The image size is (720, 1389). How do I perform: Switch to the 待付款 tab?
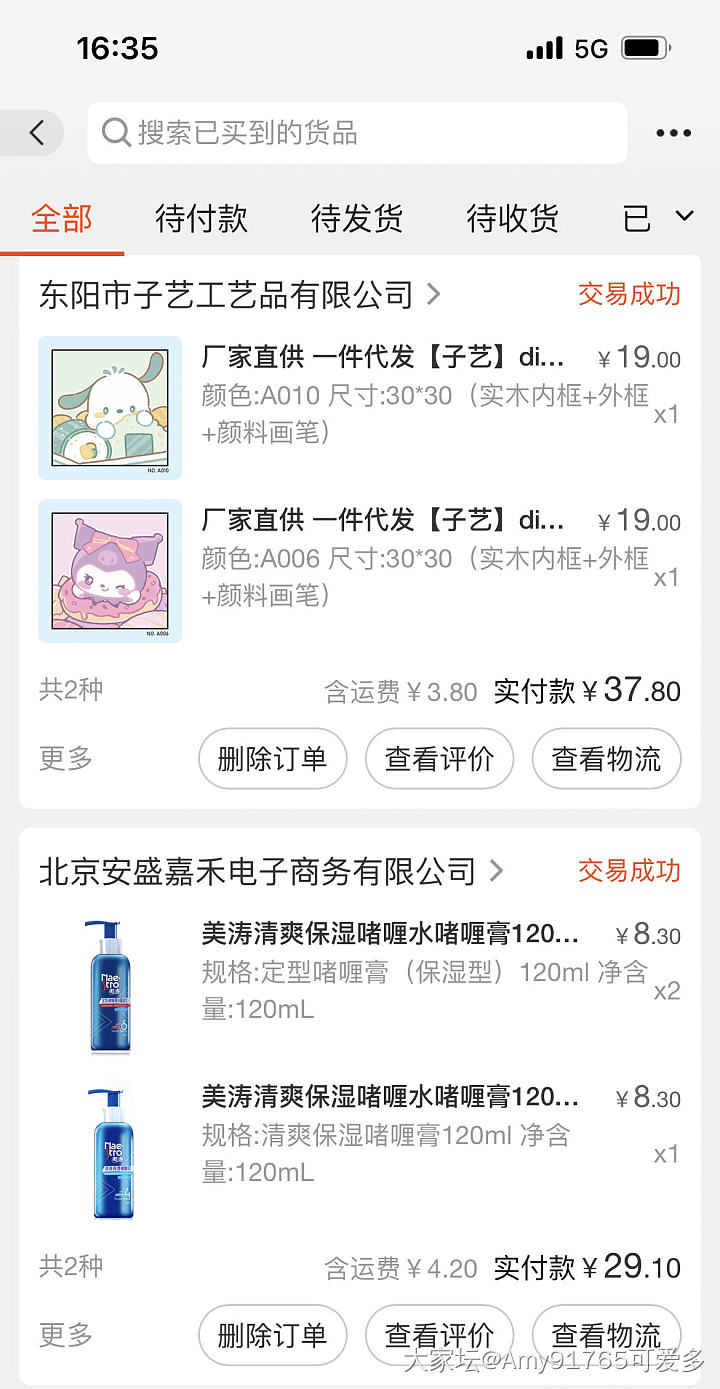(x=201, y=218)
